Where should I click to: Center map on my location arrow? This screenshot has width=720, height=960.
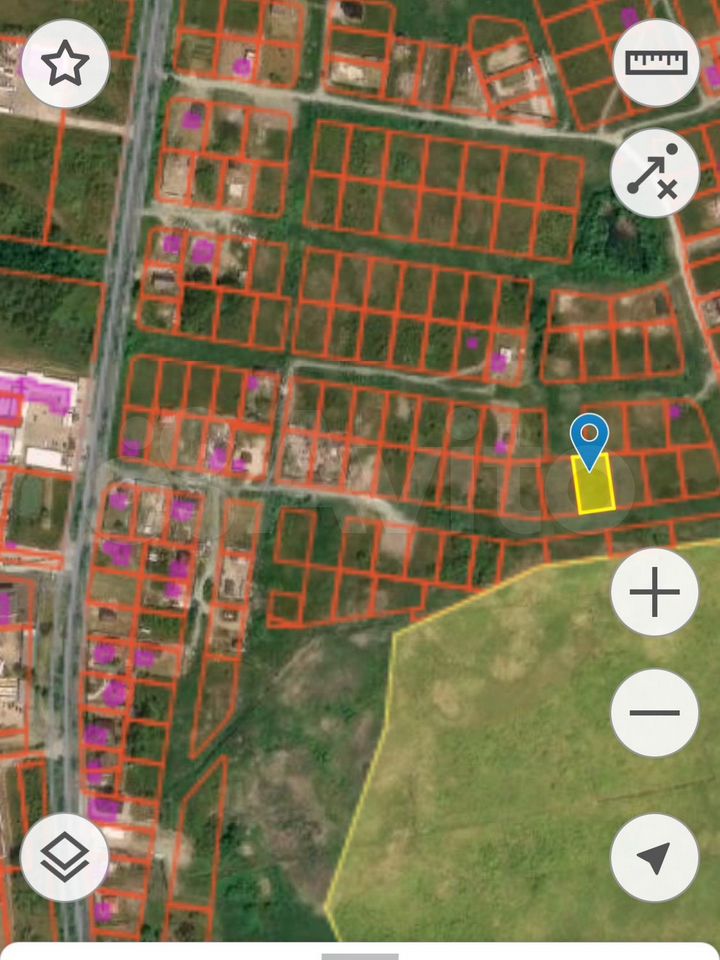[654, 857]
